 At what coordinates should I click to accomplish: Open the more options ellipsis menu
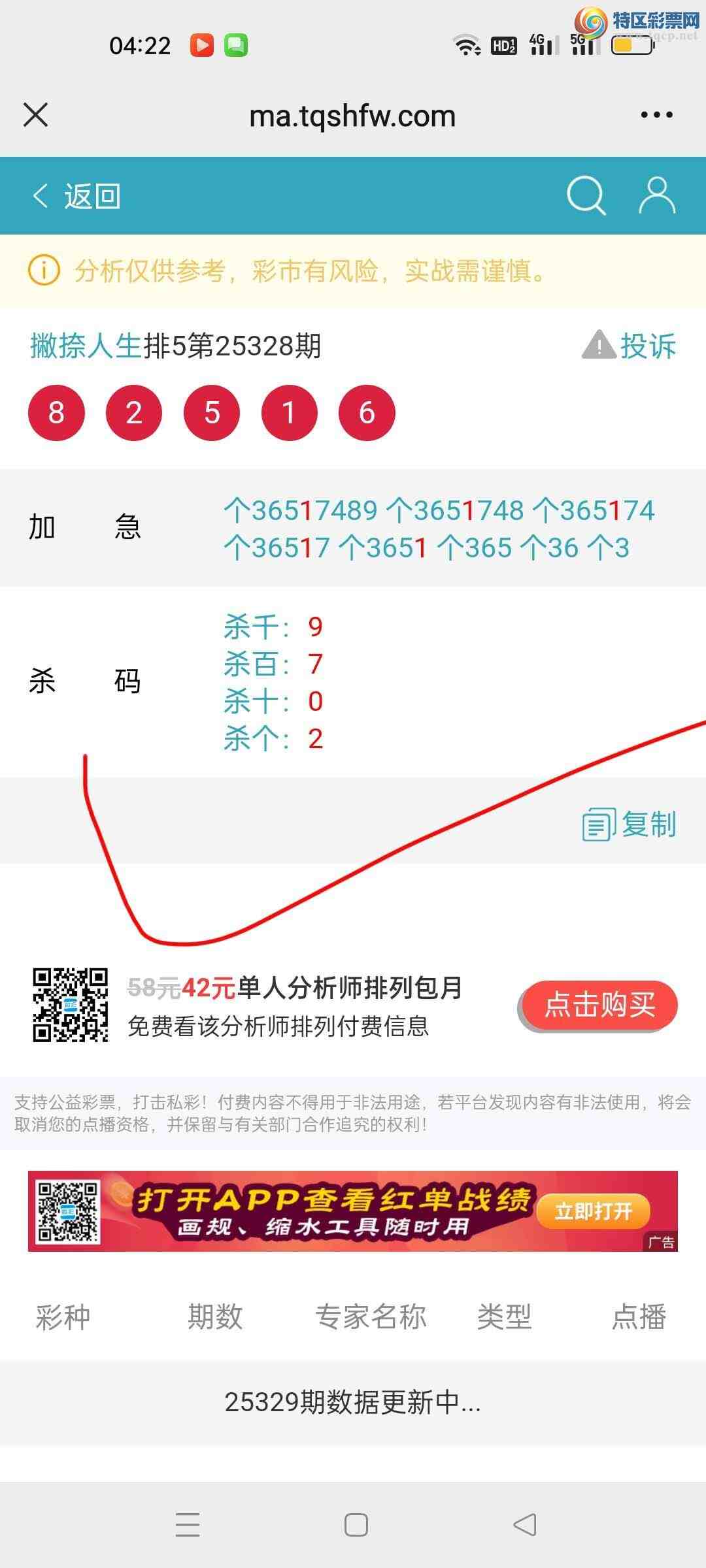(x=656, y=114)
